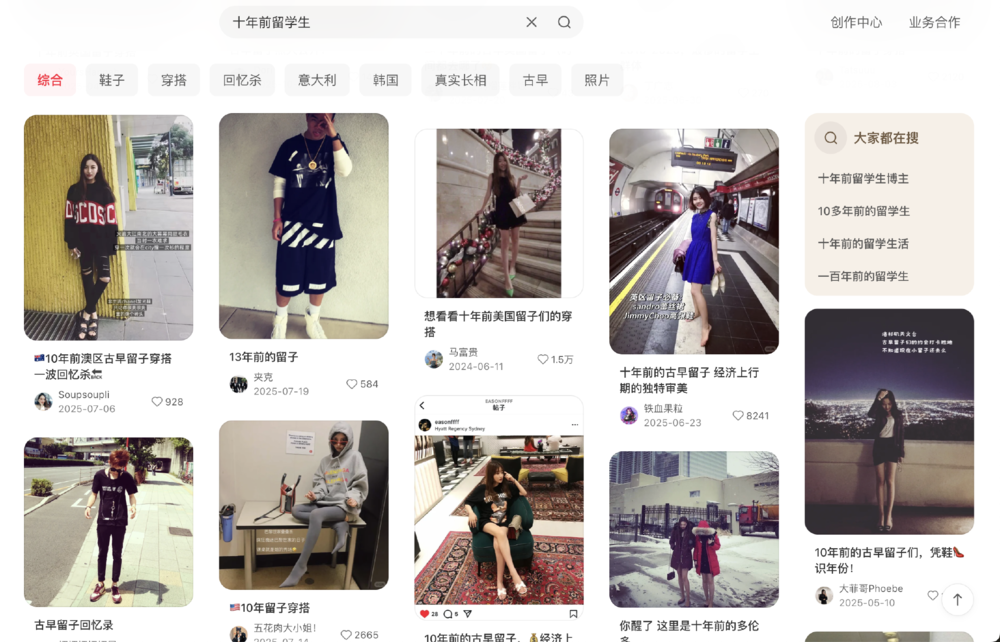Open 创作中心 link
The image size is (1000, 642).
[856, 22]
